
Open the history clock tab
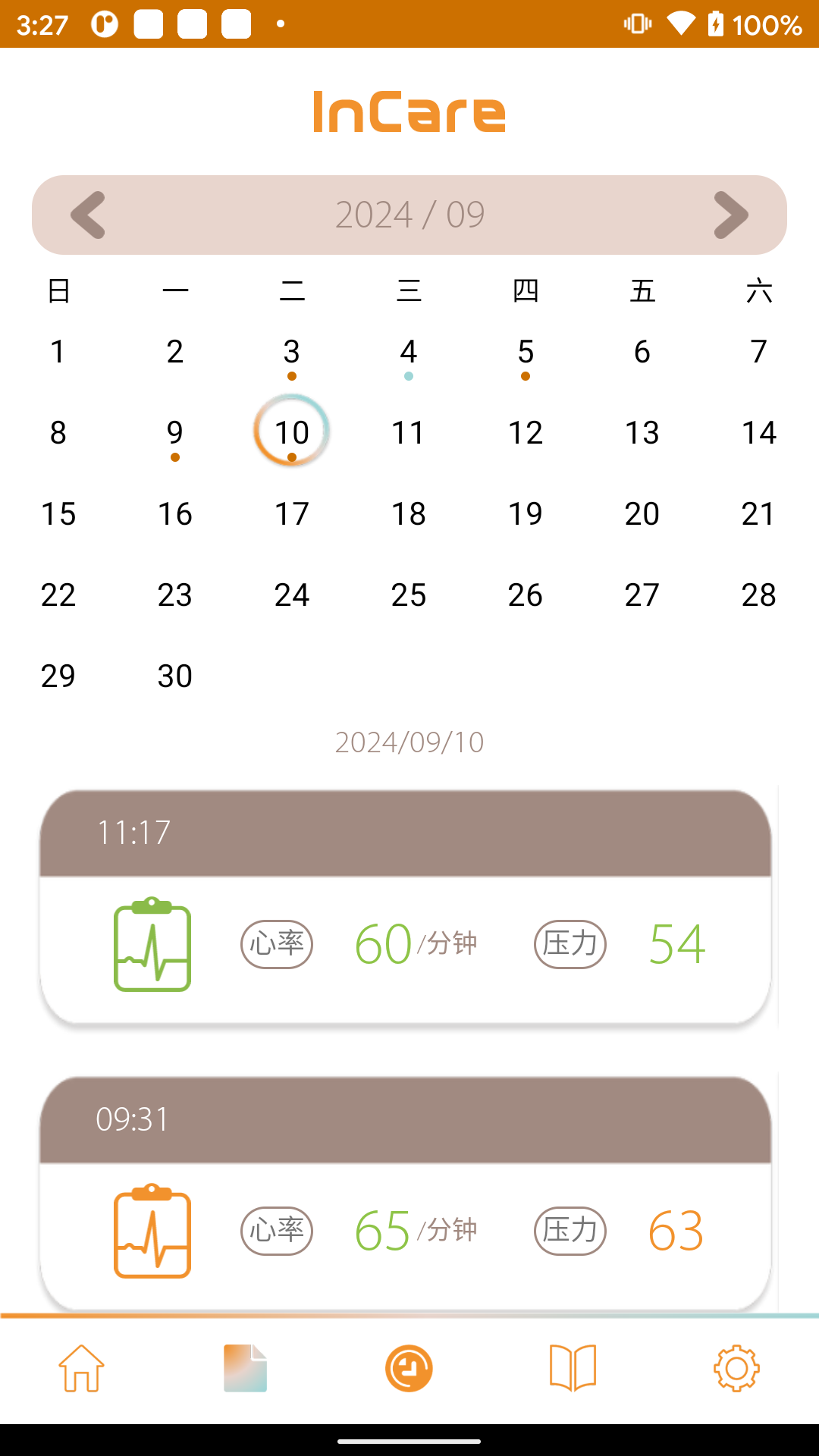tap(409, 1369)
